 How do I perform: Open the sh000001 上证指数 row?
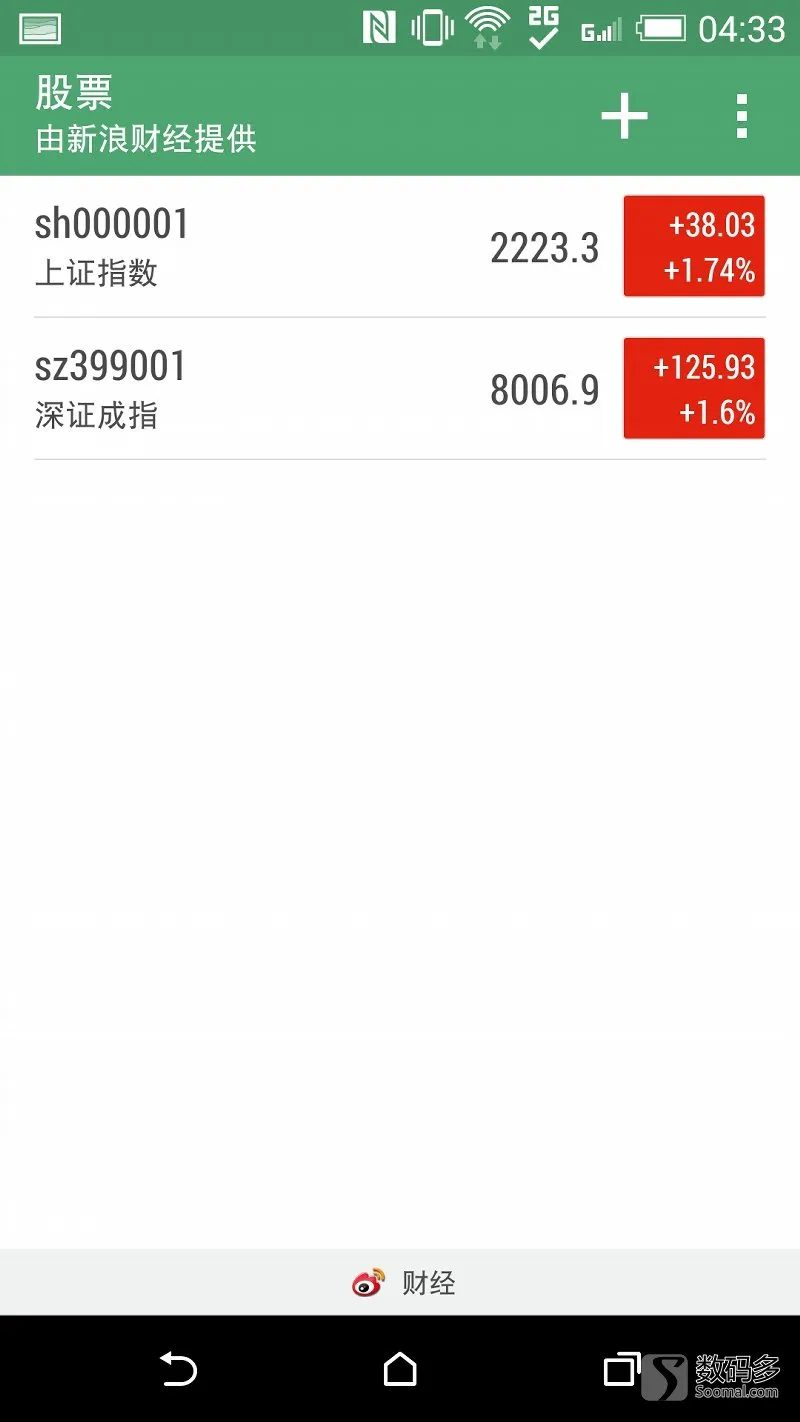[400, 247]
